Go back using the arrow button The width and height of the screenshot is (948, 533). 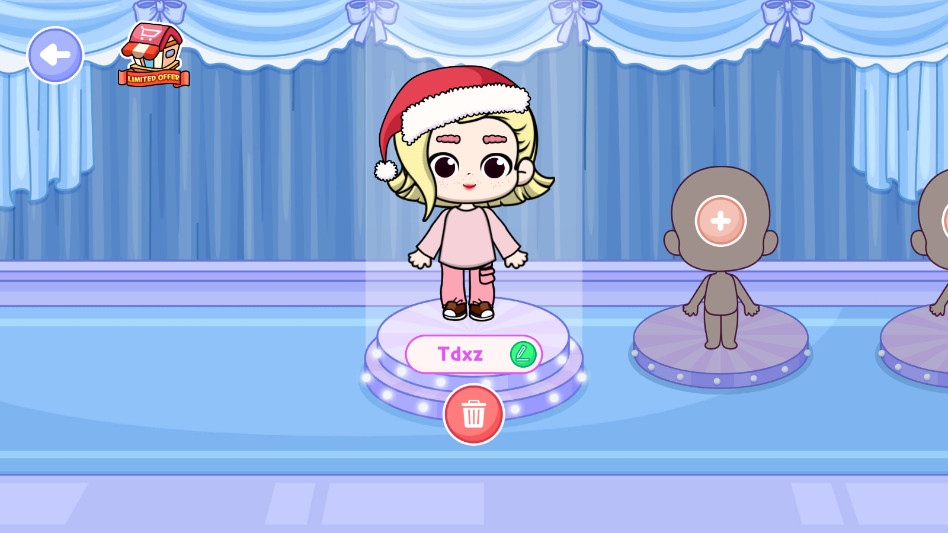click(55, 55)
